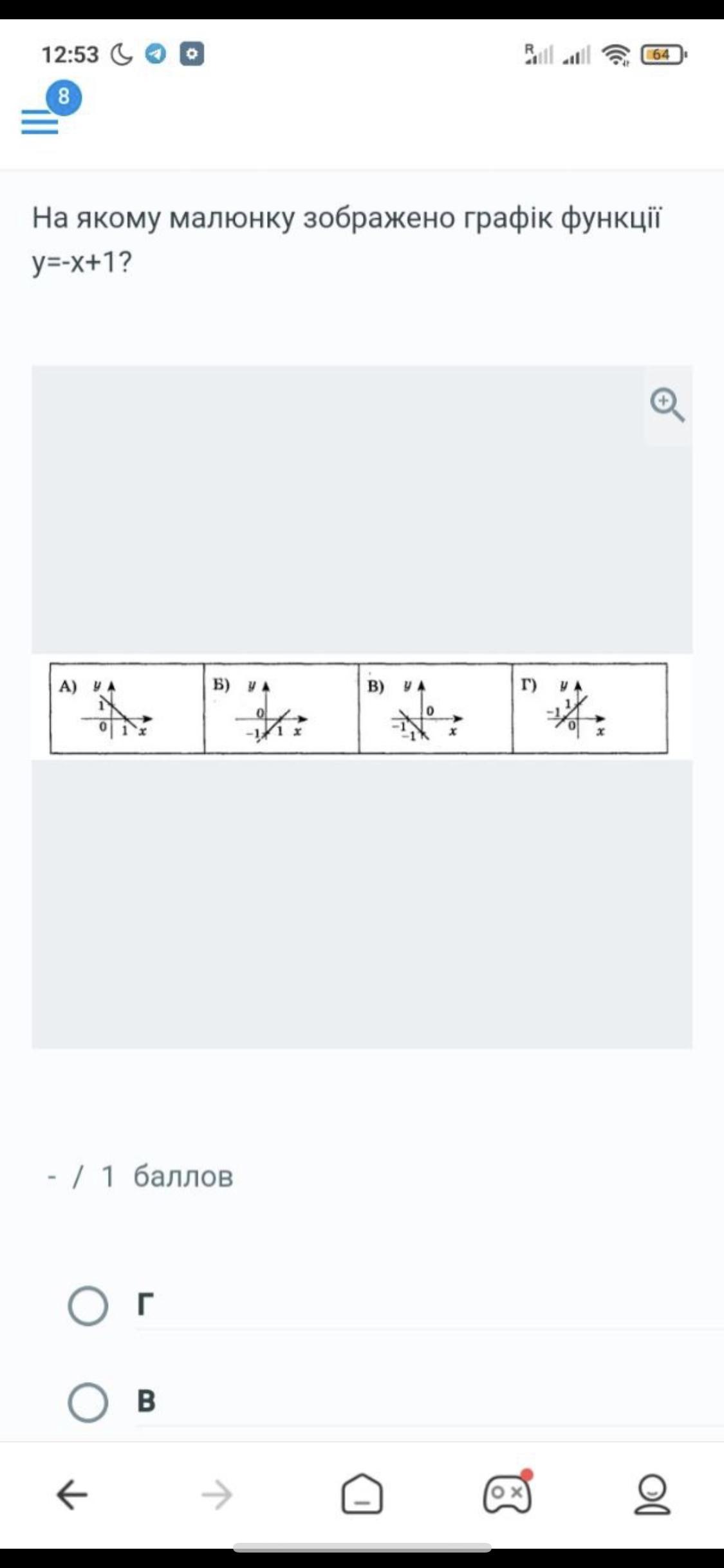Open the home button in bottom bar
The image size is (724, 1568).
click(x=362, y=1495)
